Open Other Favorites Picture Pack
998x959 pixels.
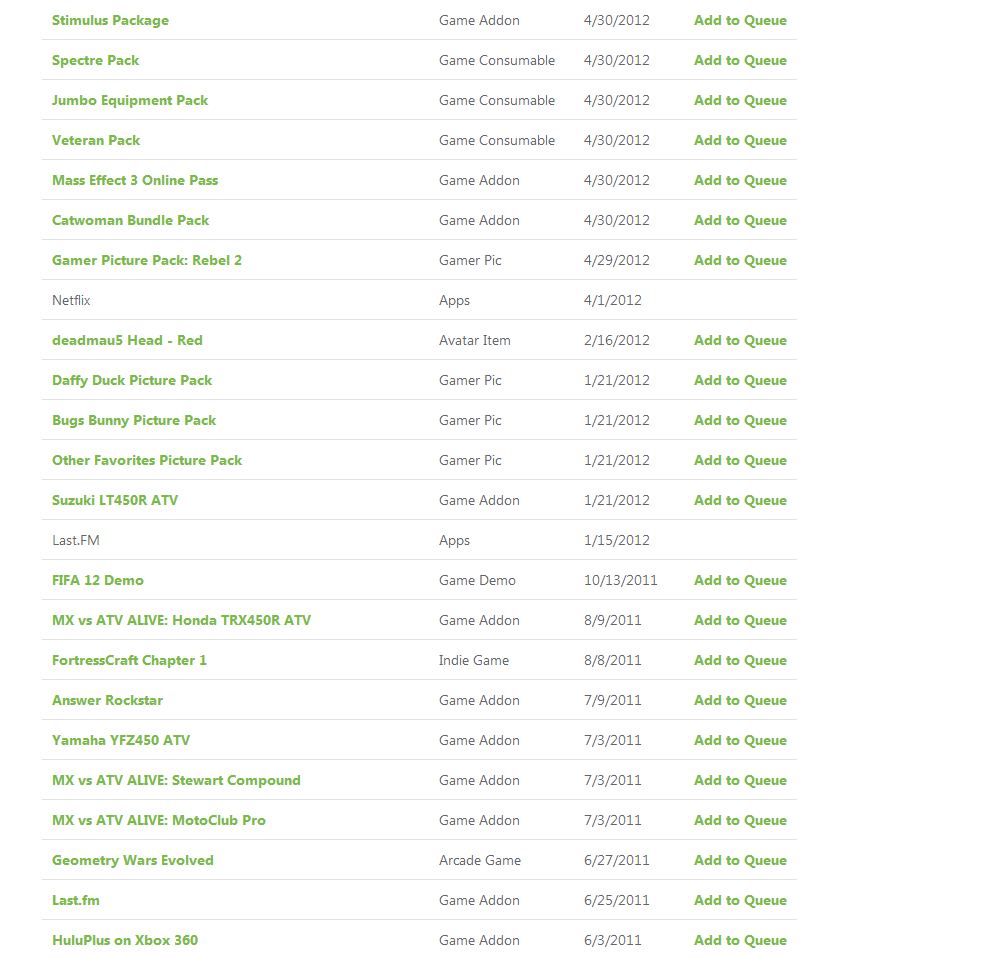click(147, 460)
